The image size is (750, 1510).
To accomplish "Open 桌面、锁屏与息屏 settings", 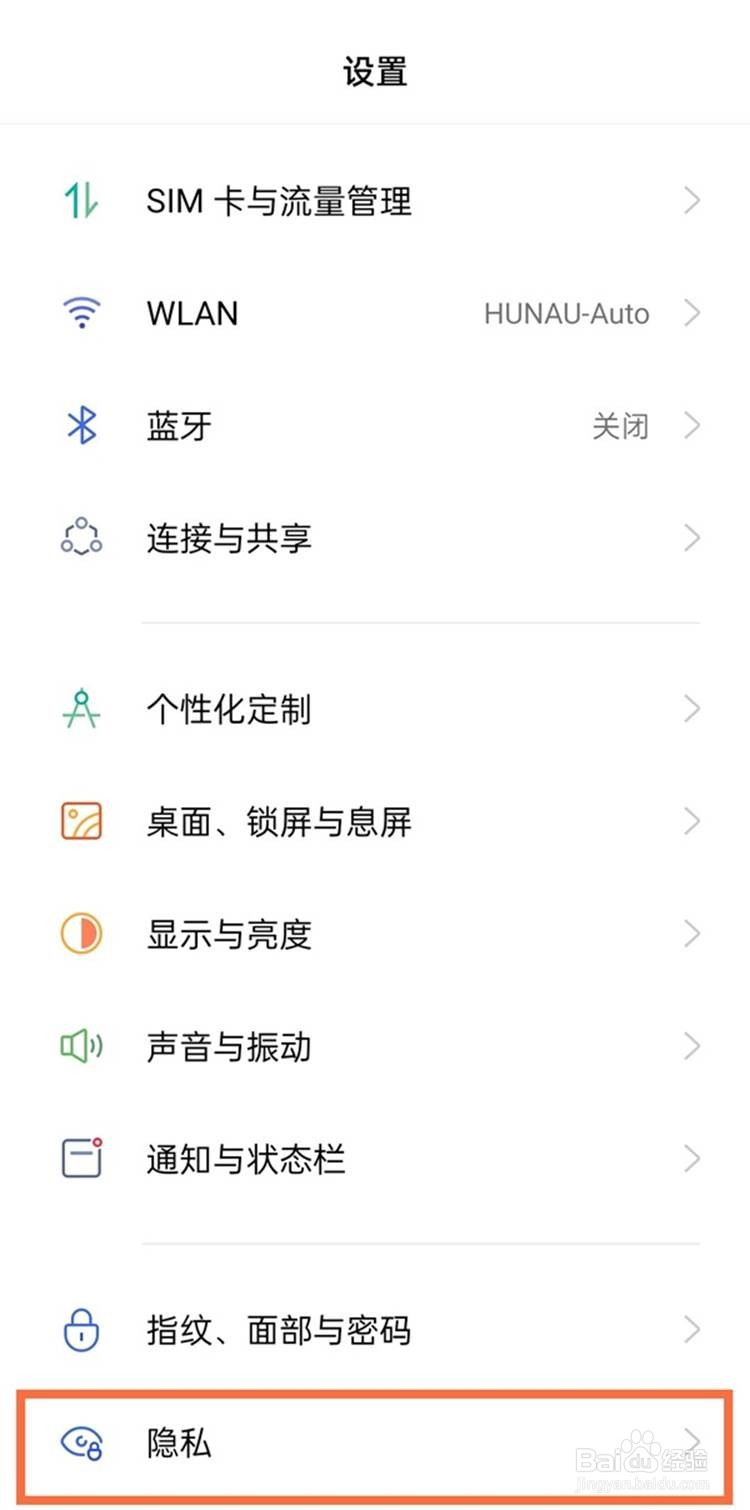I will click(x=375, y=822).
